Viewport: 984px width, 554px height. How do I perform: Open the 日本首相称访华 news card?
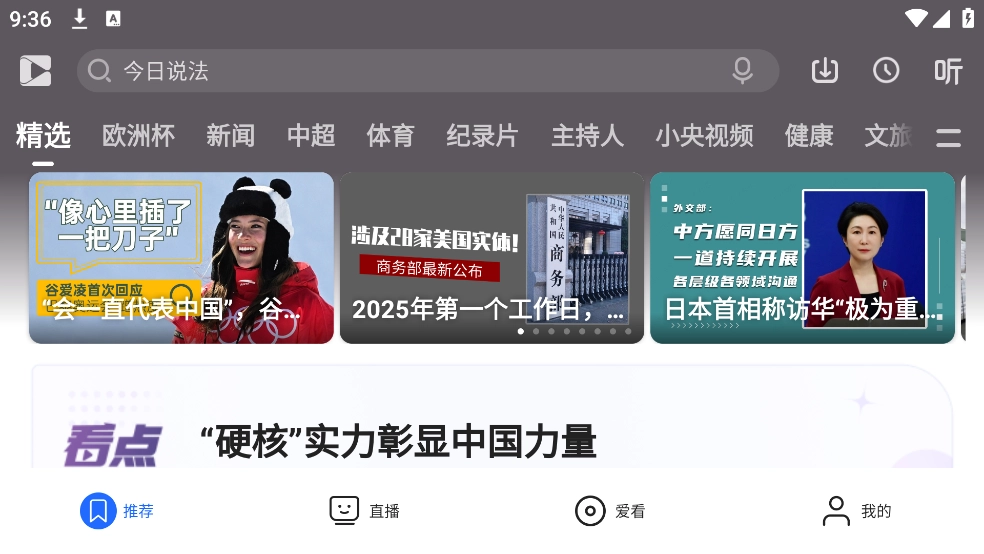(x=802, y=258)
